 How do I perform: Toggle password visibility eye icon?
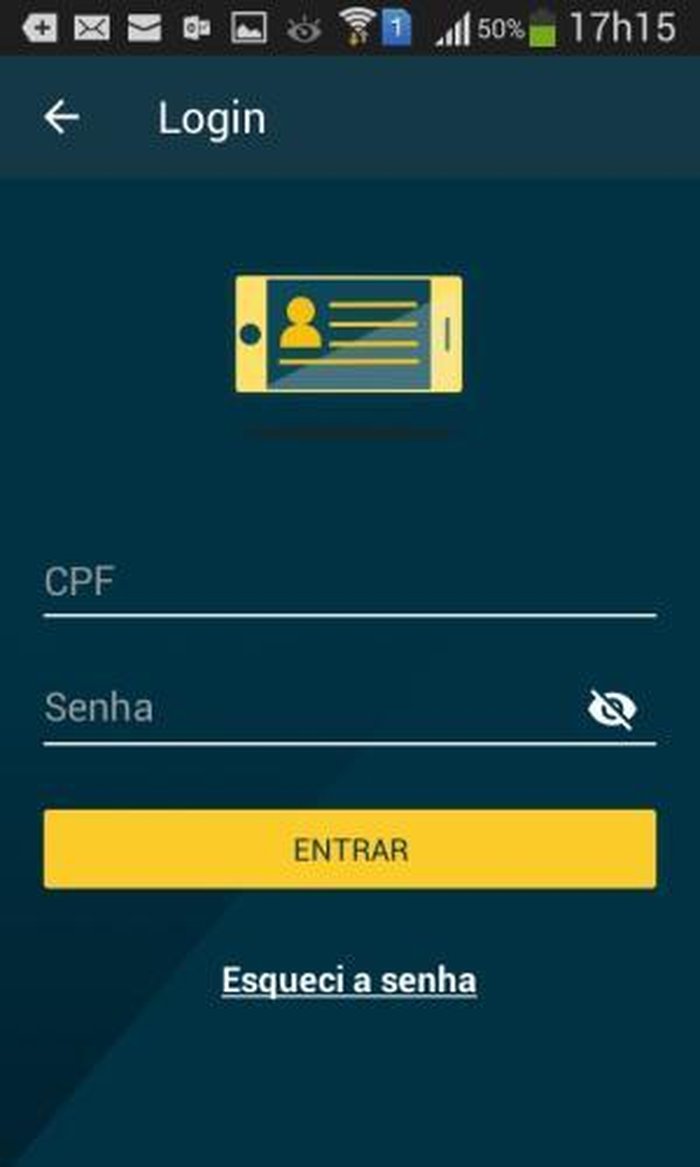(x=612, y=709)
